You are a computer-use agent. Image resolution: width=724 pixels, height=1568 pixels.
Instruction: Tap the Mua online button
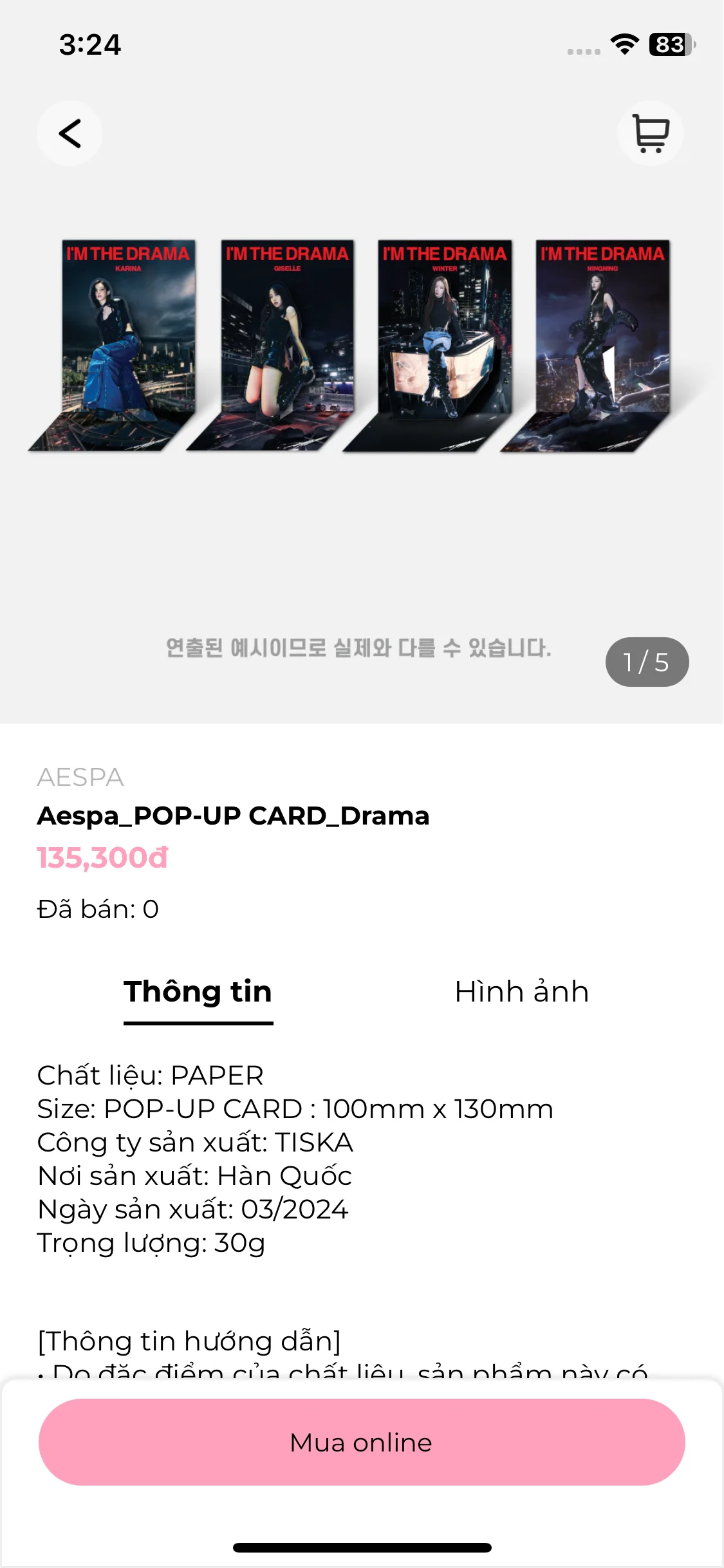point(362,1442)
